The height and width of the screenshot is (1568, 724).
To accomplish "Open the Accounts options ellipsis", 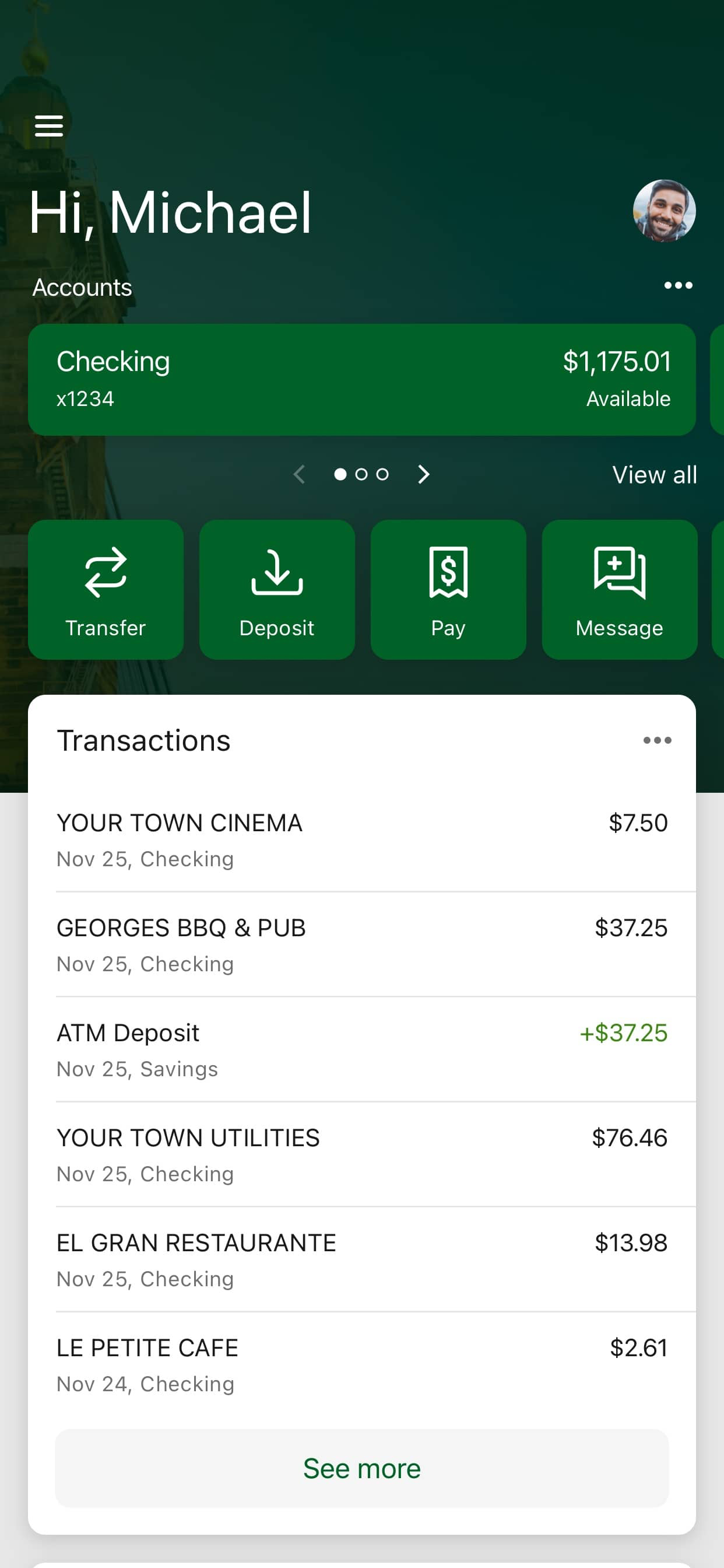I will (x=678, y=285).
